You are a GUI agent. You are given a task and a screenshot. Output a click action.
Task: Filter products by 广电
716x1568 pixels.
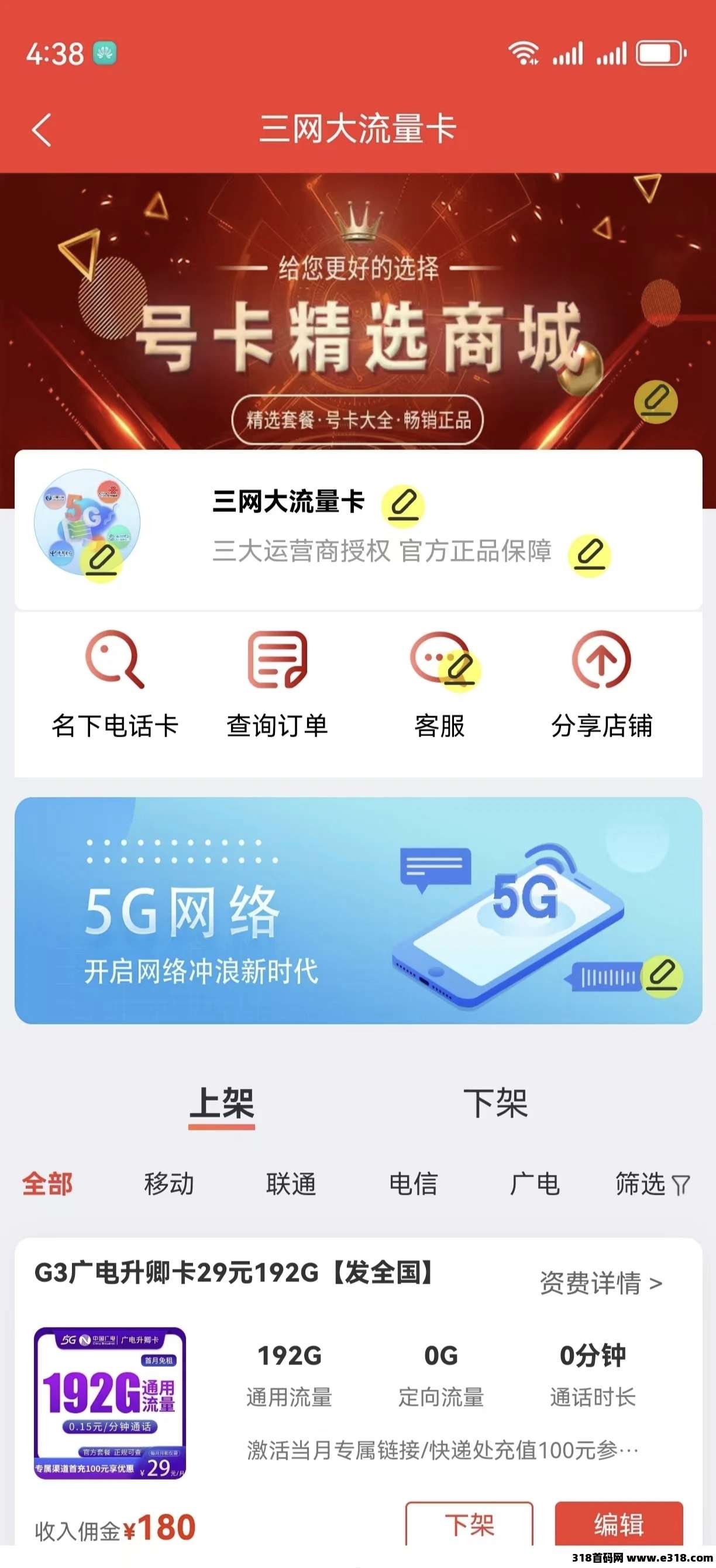(535, 1184)
